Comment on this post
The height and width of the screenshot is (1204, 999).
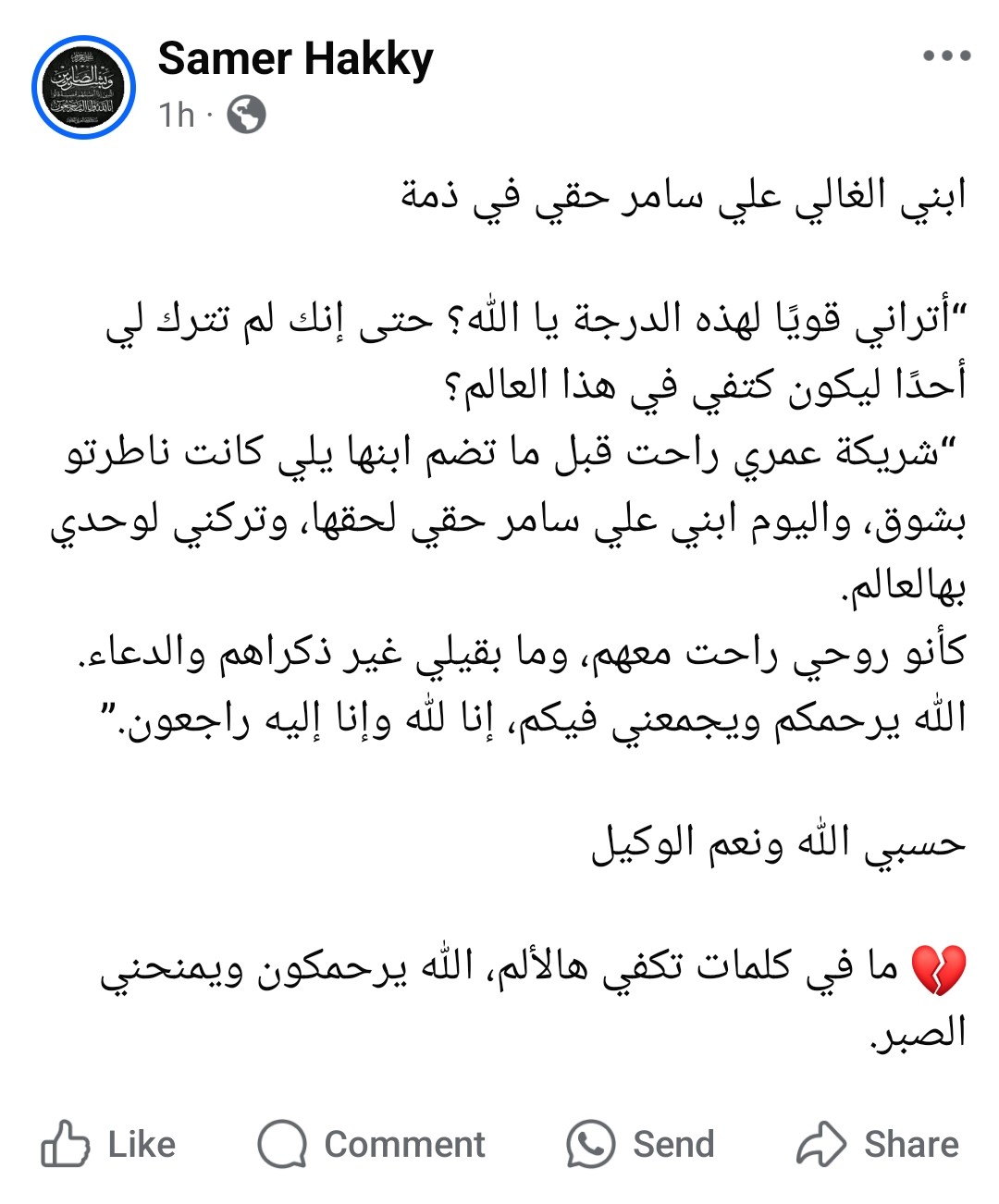(372, 1144)
